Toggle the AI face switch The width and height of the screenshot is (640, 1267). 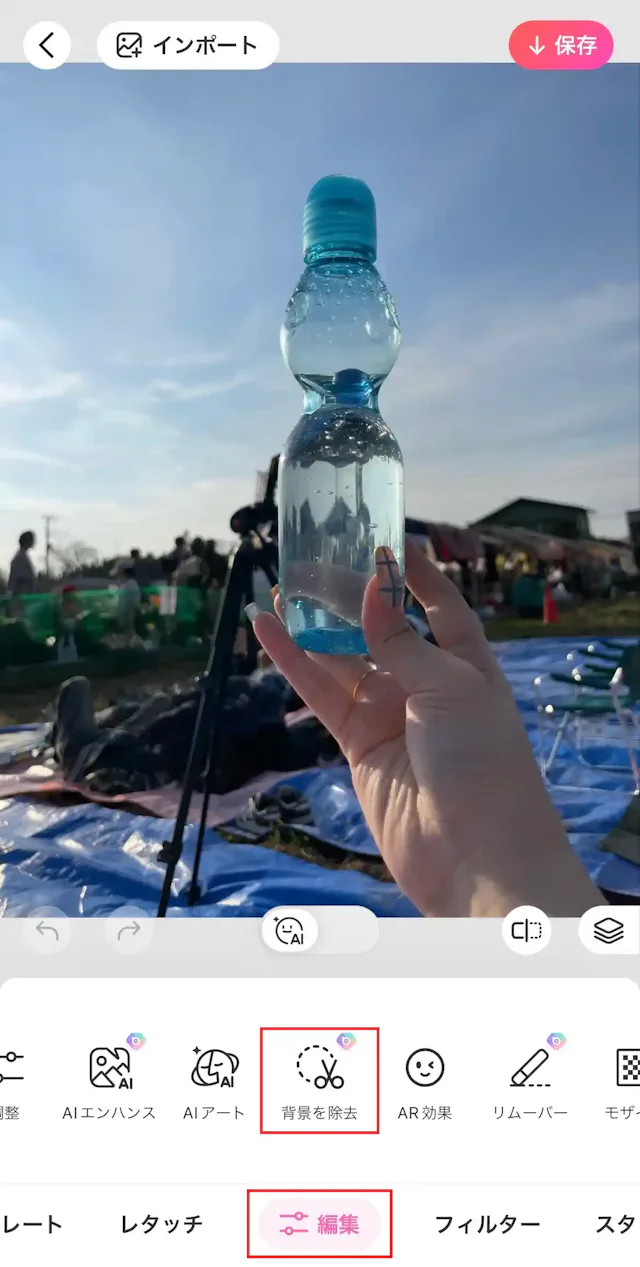tap(319, 931)
